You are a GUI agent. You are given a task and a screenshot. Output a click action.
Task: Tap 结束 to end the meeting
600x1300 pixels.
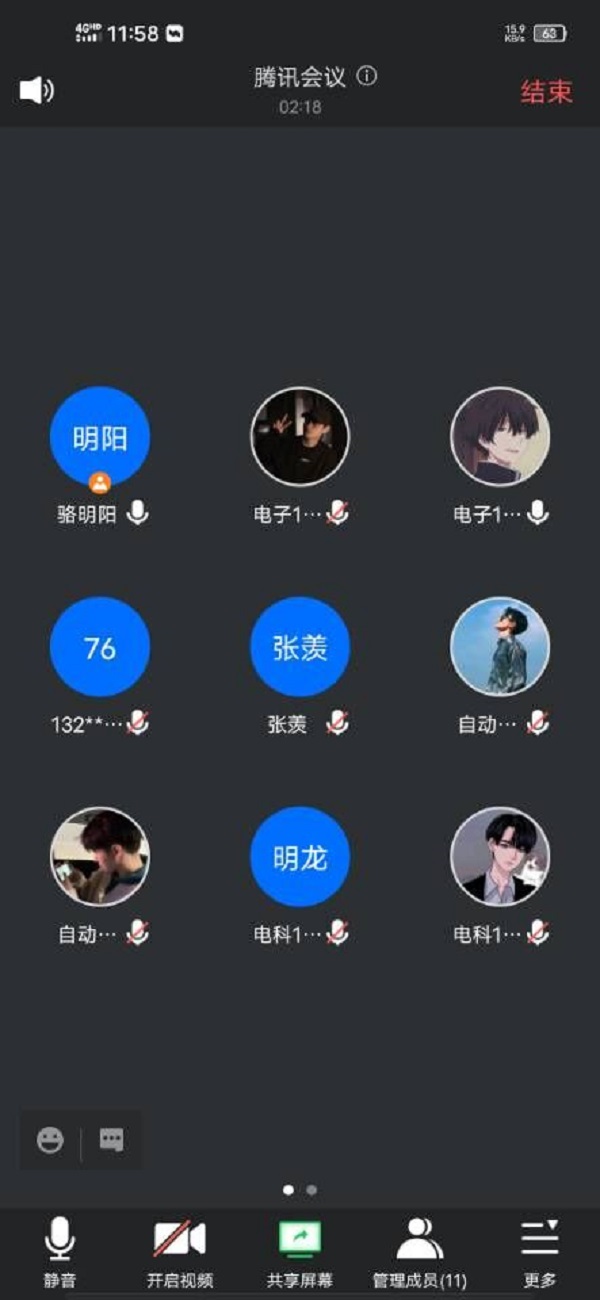[546, 92]
